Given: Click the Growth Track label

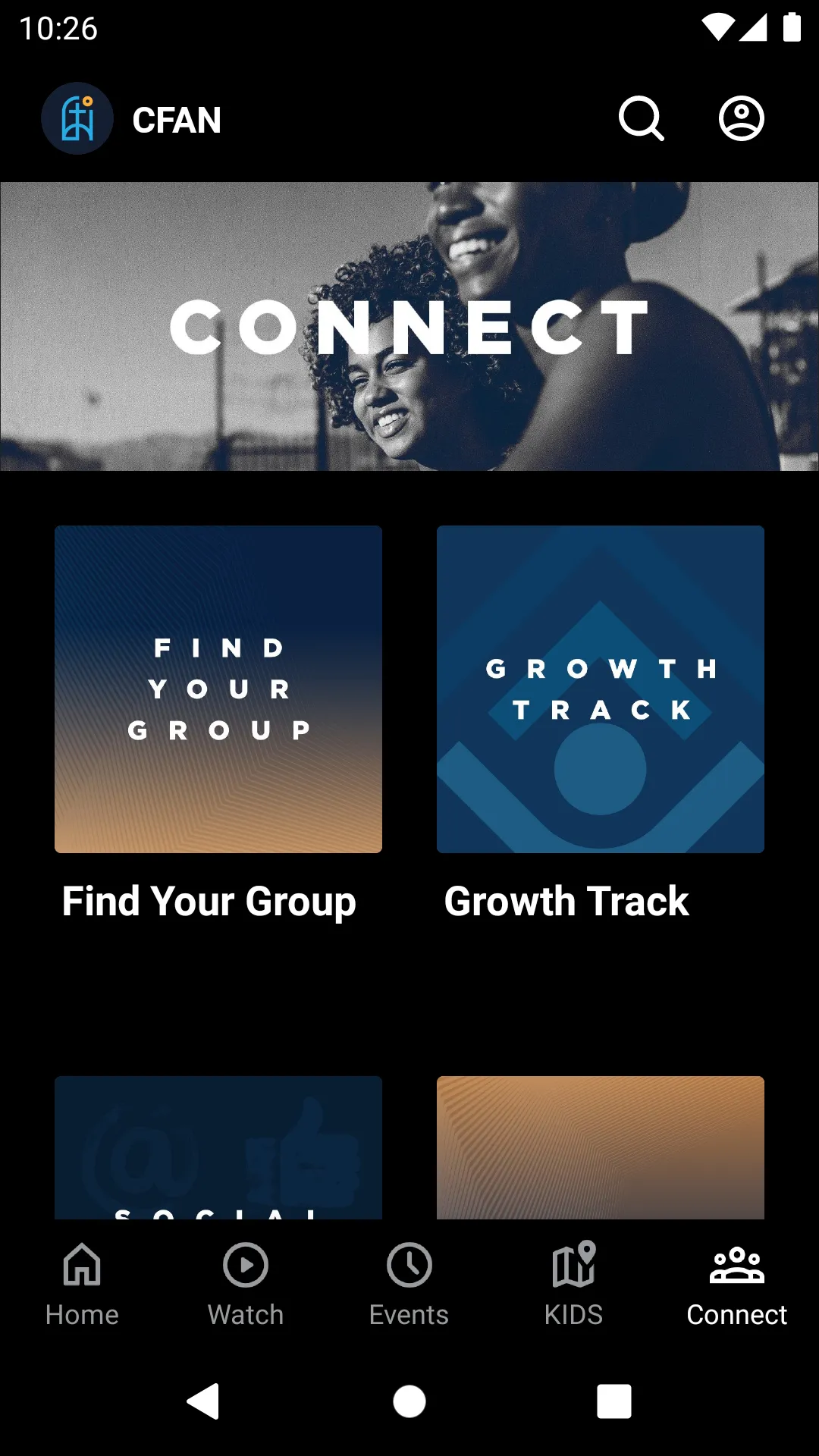Looking at the screenshot, I should [565, 902].
